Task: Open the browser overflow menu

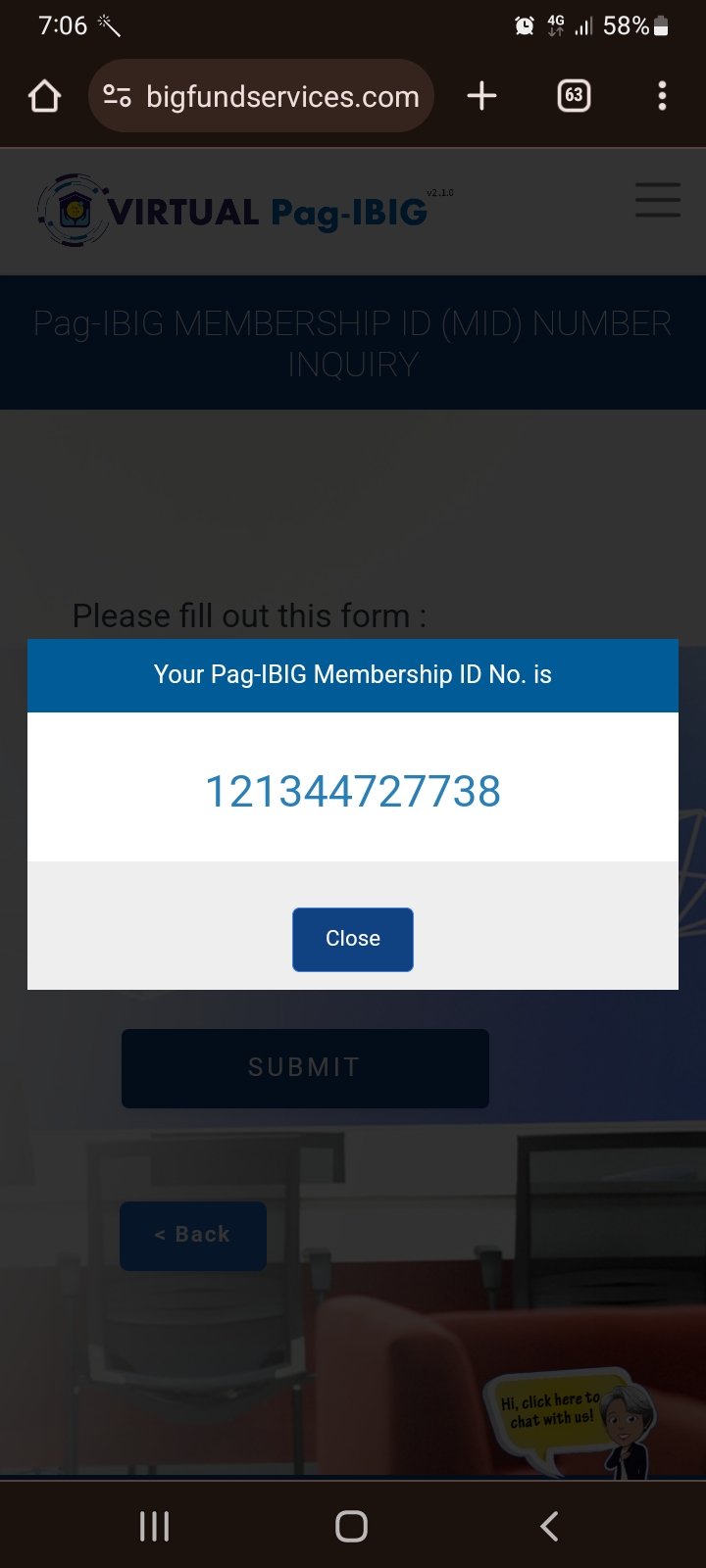Action: [662, 96]
